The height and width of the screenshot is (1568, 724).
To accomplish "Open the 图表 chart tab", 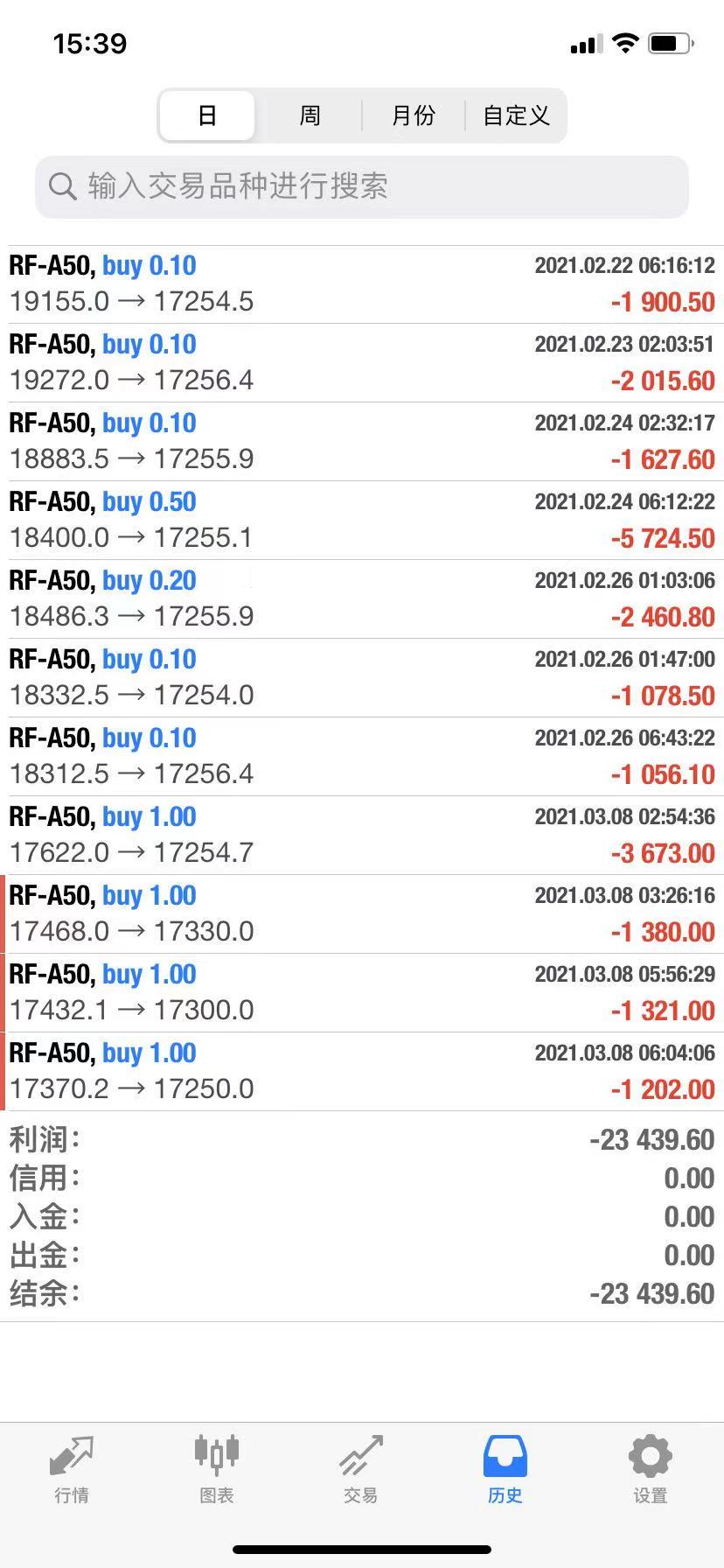I will 216,1470.
